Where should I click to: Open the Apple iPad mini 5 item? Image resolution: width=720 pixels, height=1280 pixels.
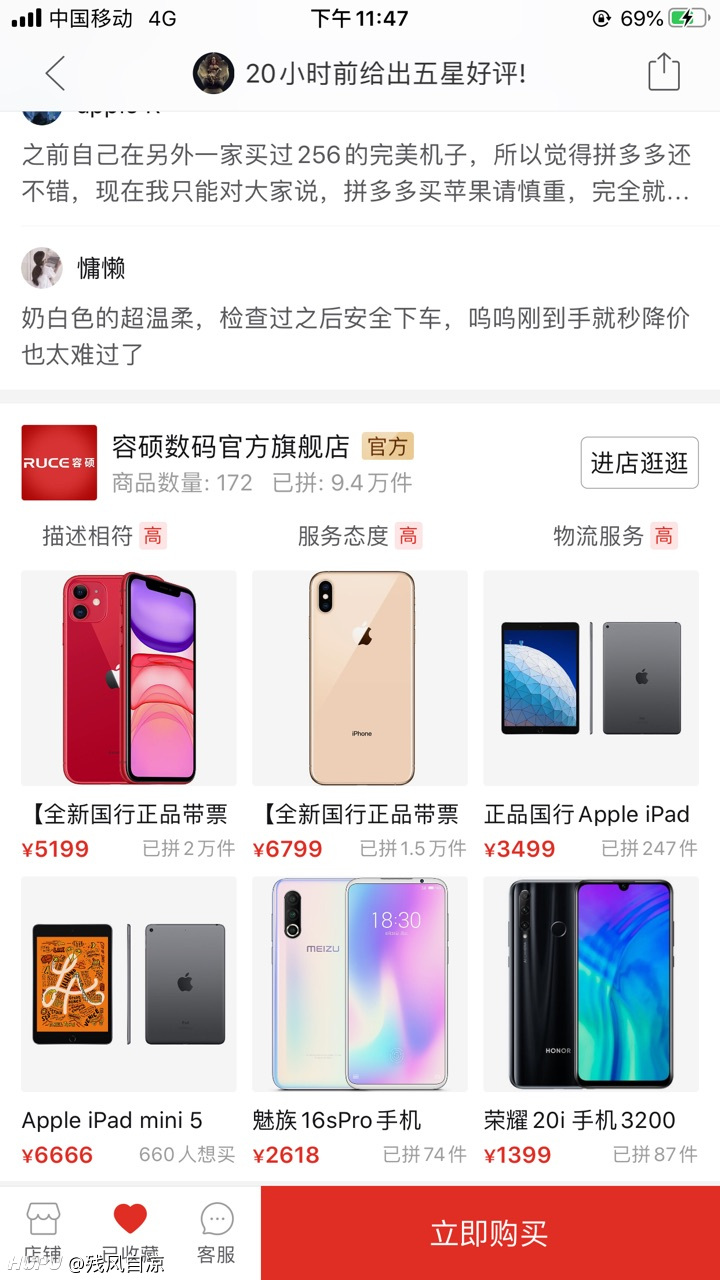coord(129,1022)
